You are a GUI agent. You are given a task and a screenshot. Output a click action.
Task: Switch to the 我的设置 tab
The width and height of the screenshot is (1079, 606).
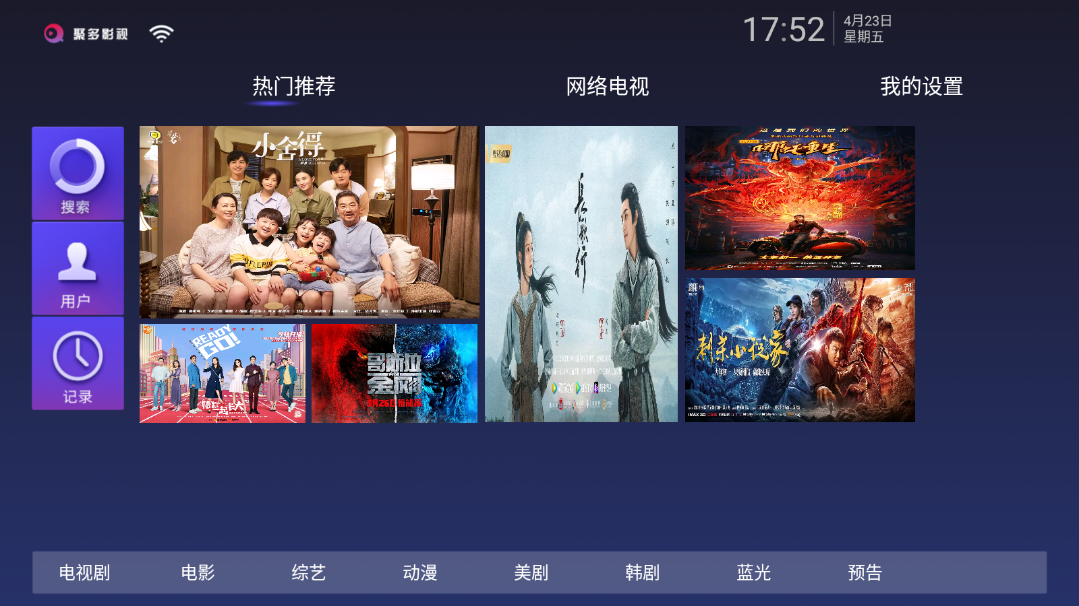(x=920, y=87)
